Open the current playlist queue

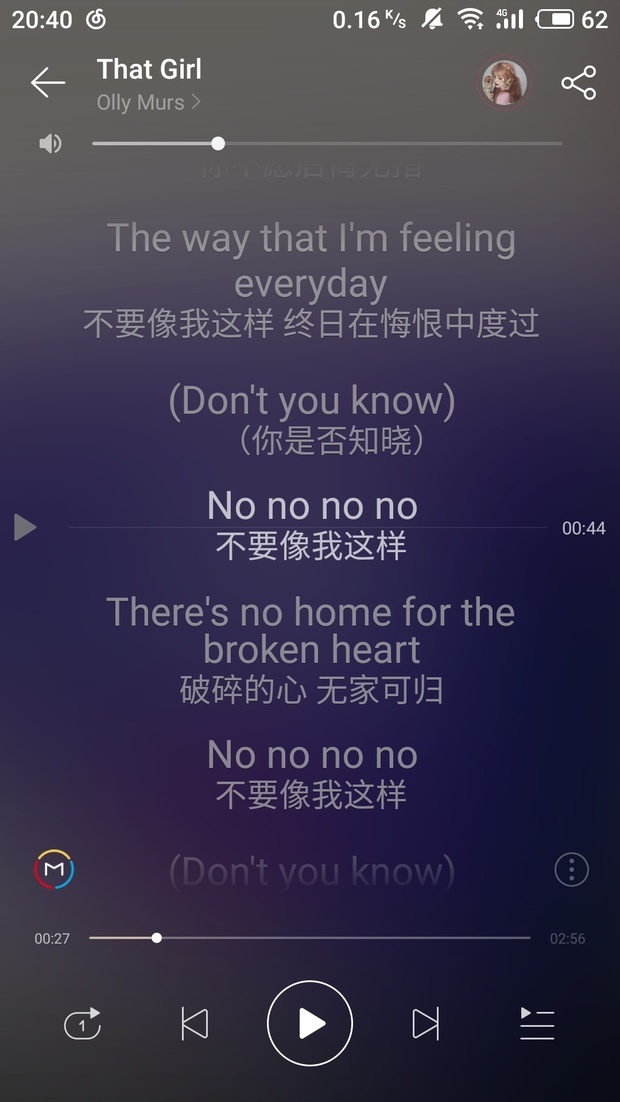pos(537,1024)
